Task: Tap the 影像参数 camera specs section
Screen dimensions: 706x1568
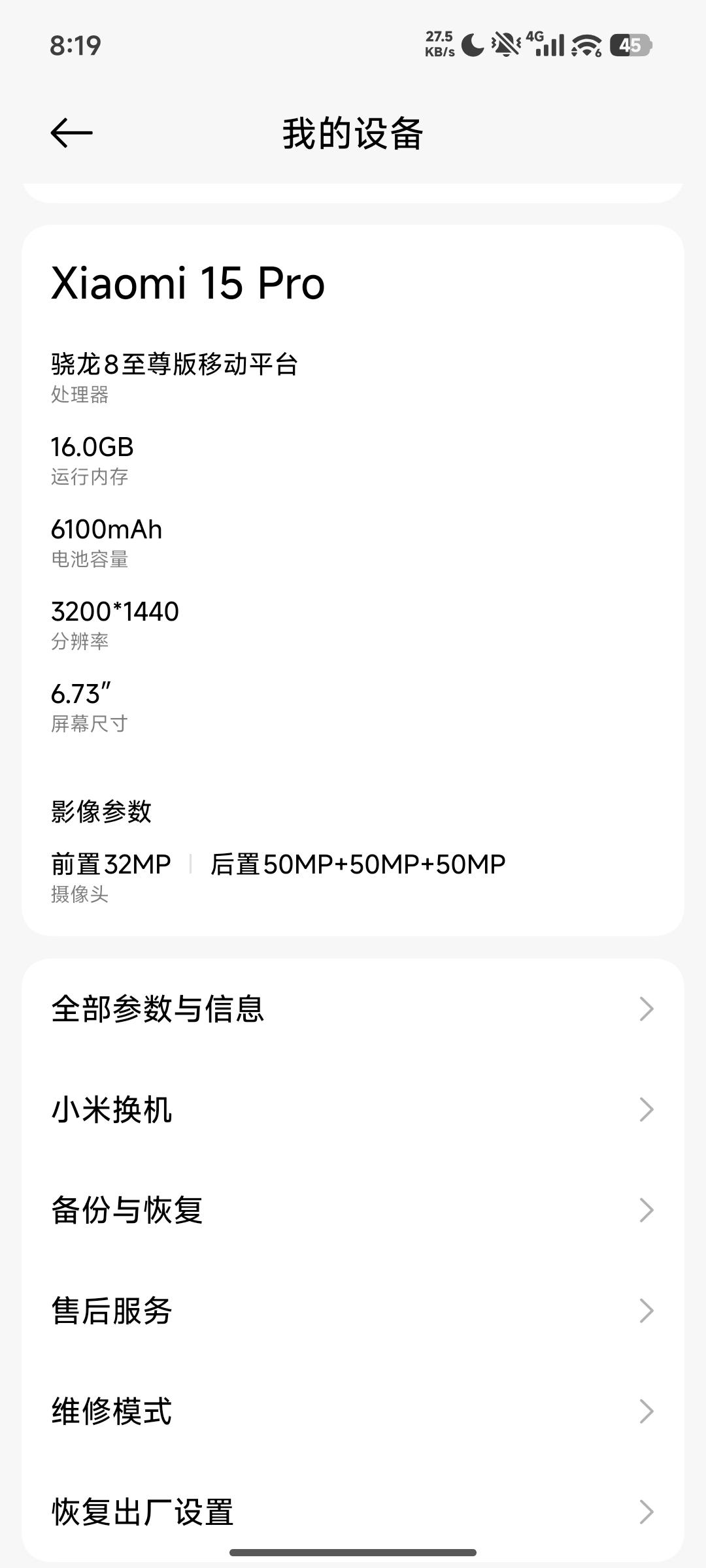Action: pyautogui.click(x=102, y=811)
